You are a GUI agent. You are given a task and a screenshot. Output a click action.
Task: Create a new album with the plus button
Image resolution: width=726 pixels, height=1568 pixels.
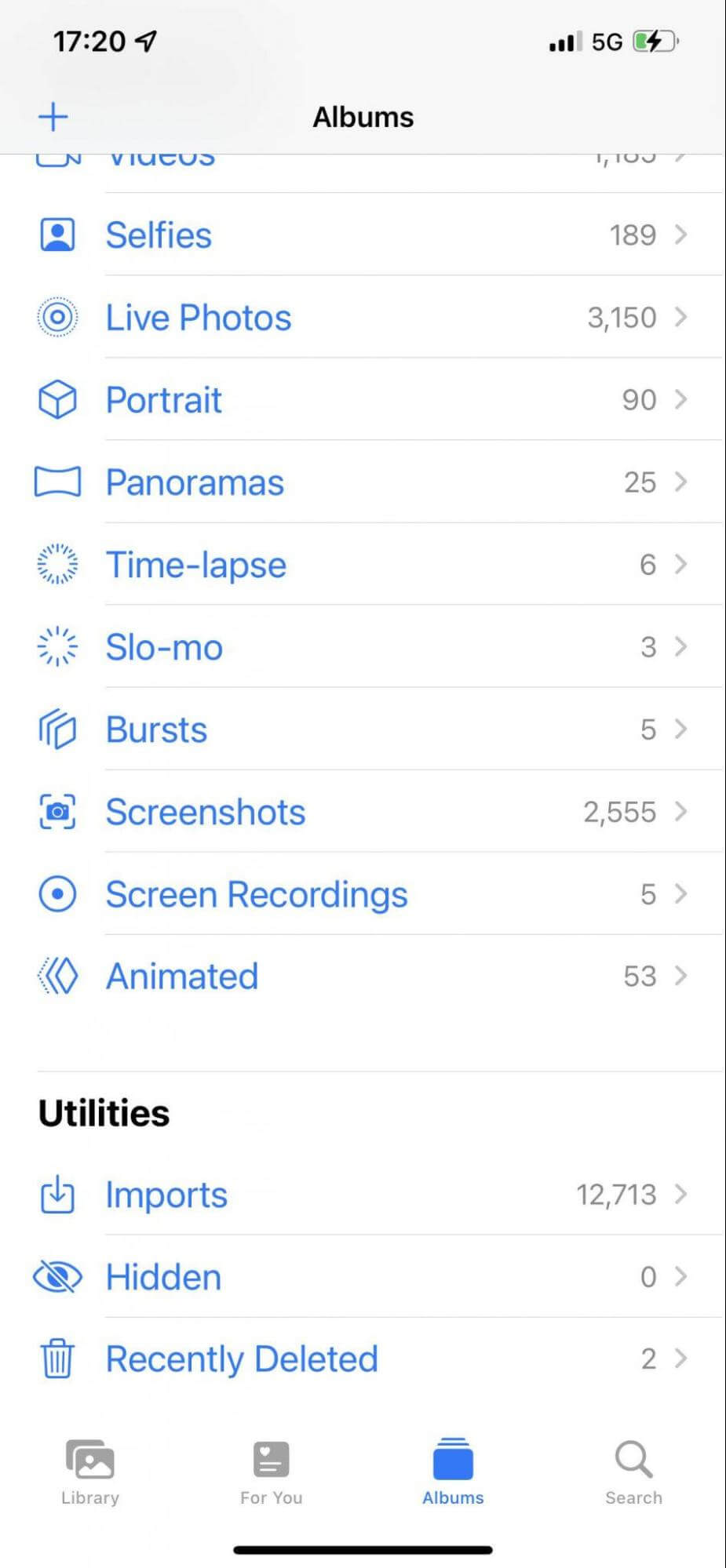[x=52, y=116]
